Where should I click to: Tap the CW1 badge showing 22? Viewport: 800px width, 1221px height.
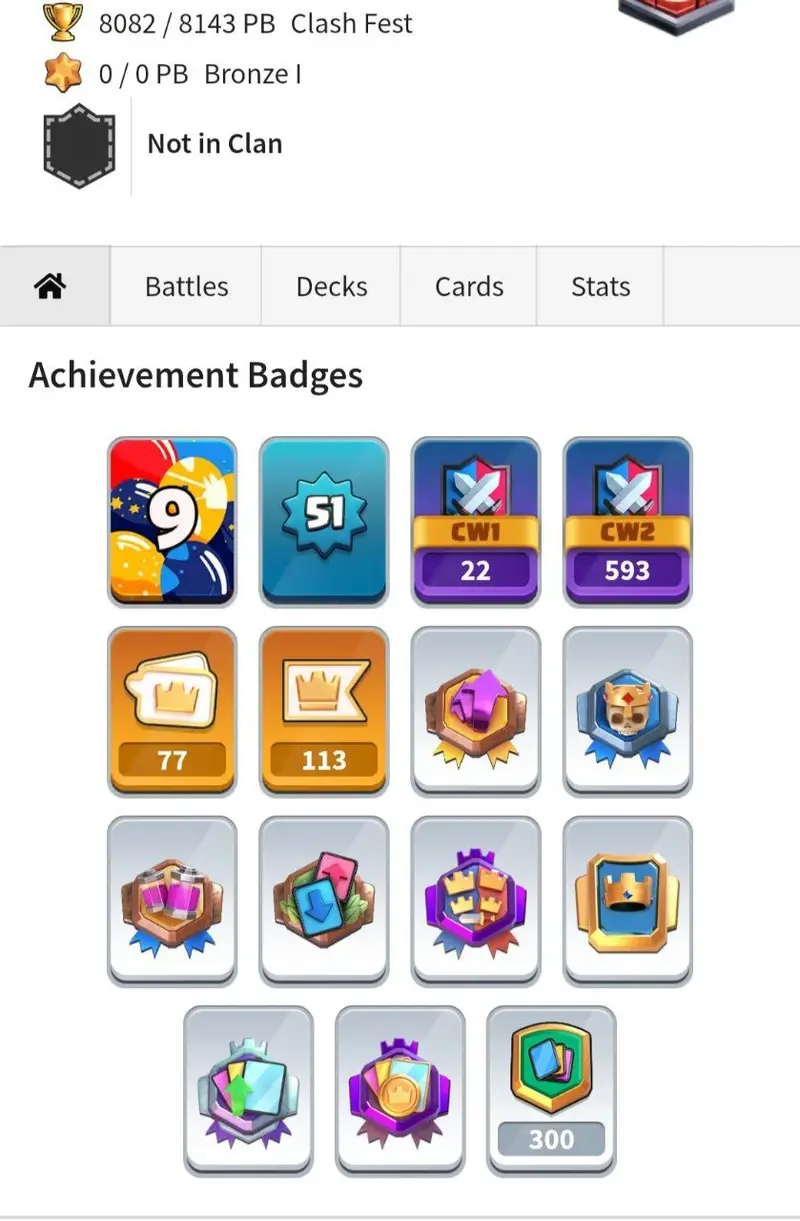476,521
